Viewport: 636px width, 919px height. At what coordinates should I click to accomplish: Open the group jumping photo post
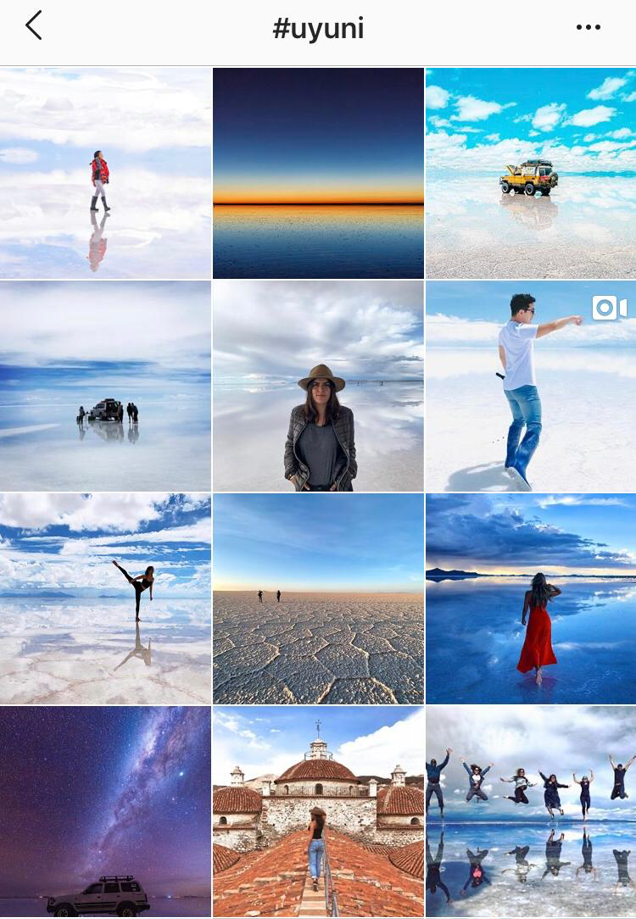tap(531, 812)
